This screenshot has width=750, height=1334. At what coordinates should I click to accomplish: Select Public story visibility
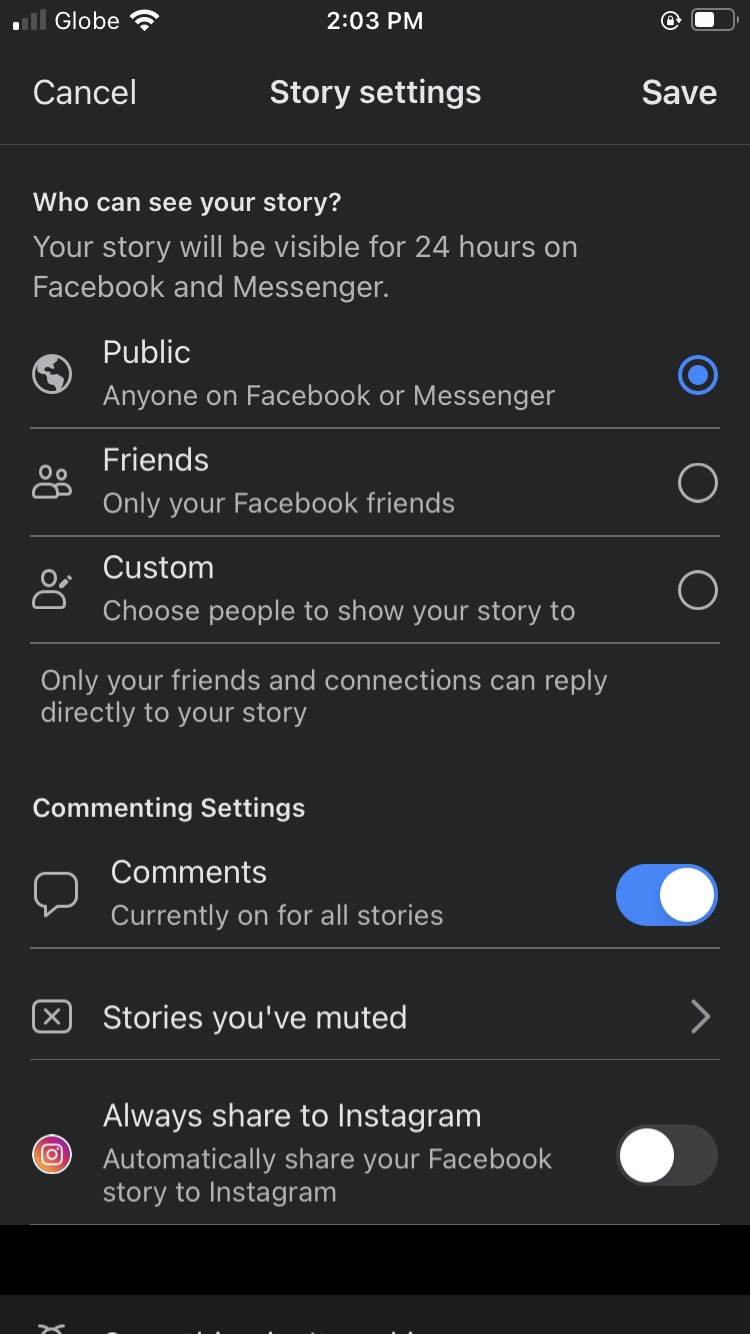(x=697, y=375)
